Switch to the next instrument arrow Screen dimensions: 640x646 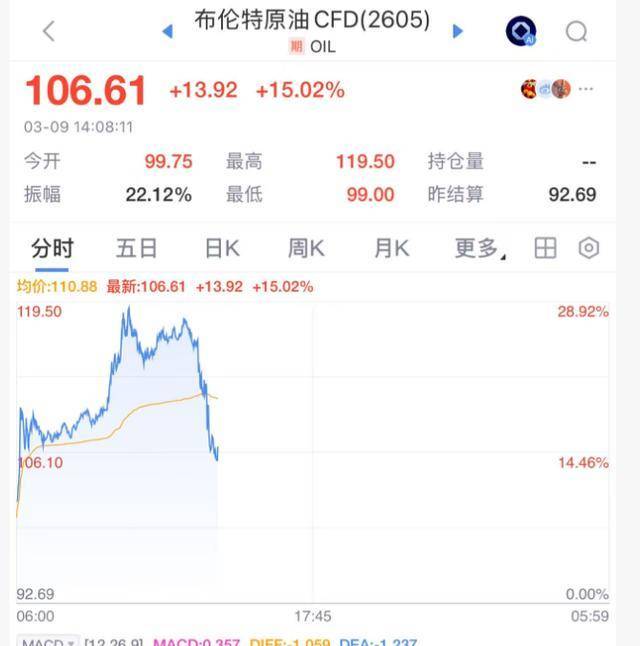(x=458, y=31)
